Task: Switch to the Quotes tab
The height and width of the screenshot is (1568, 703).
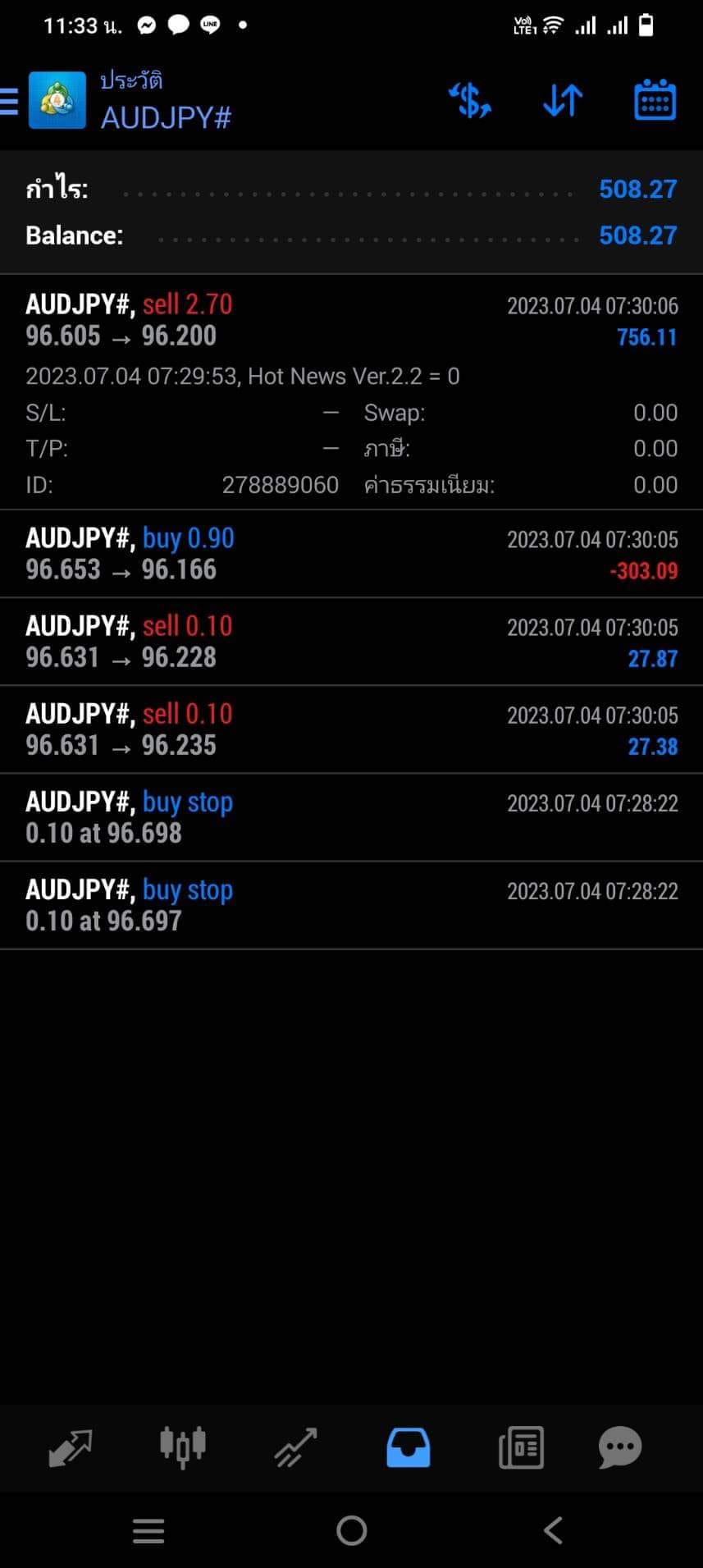Action: coord(71,1447)
